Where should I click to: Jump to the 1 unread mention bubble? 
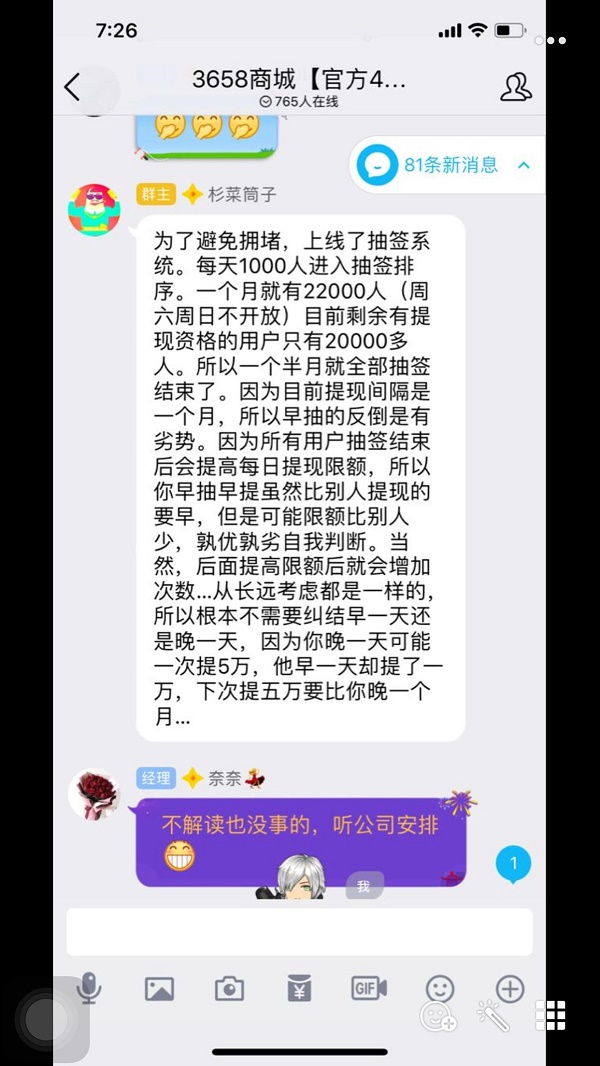point(514,862)
